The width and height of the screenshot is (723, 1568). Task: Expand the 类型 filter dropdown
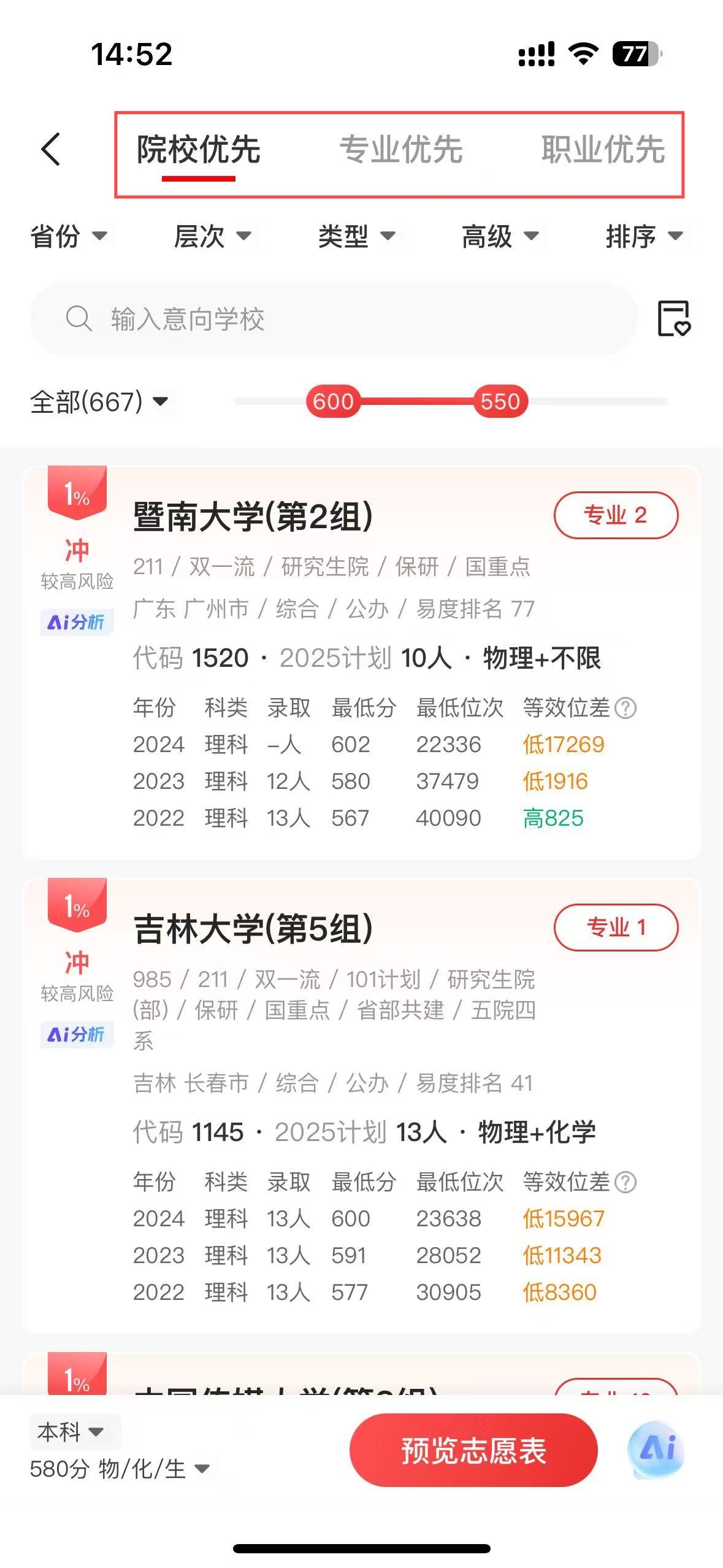coord(356,236)
